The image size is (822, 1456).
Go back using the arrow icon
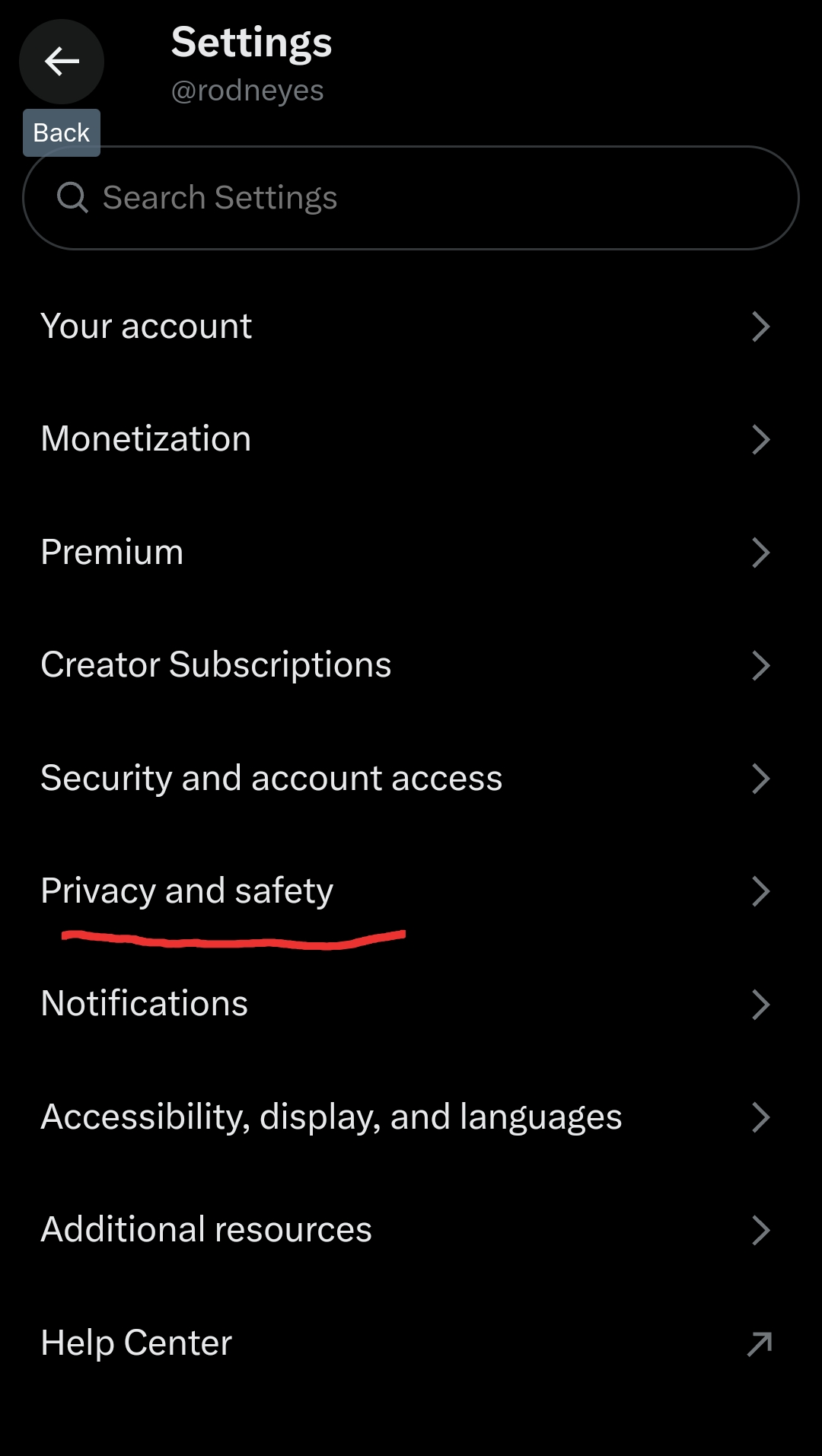(x=62, y=62)
